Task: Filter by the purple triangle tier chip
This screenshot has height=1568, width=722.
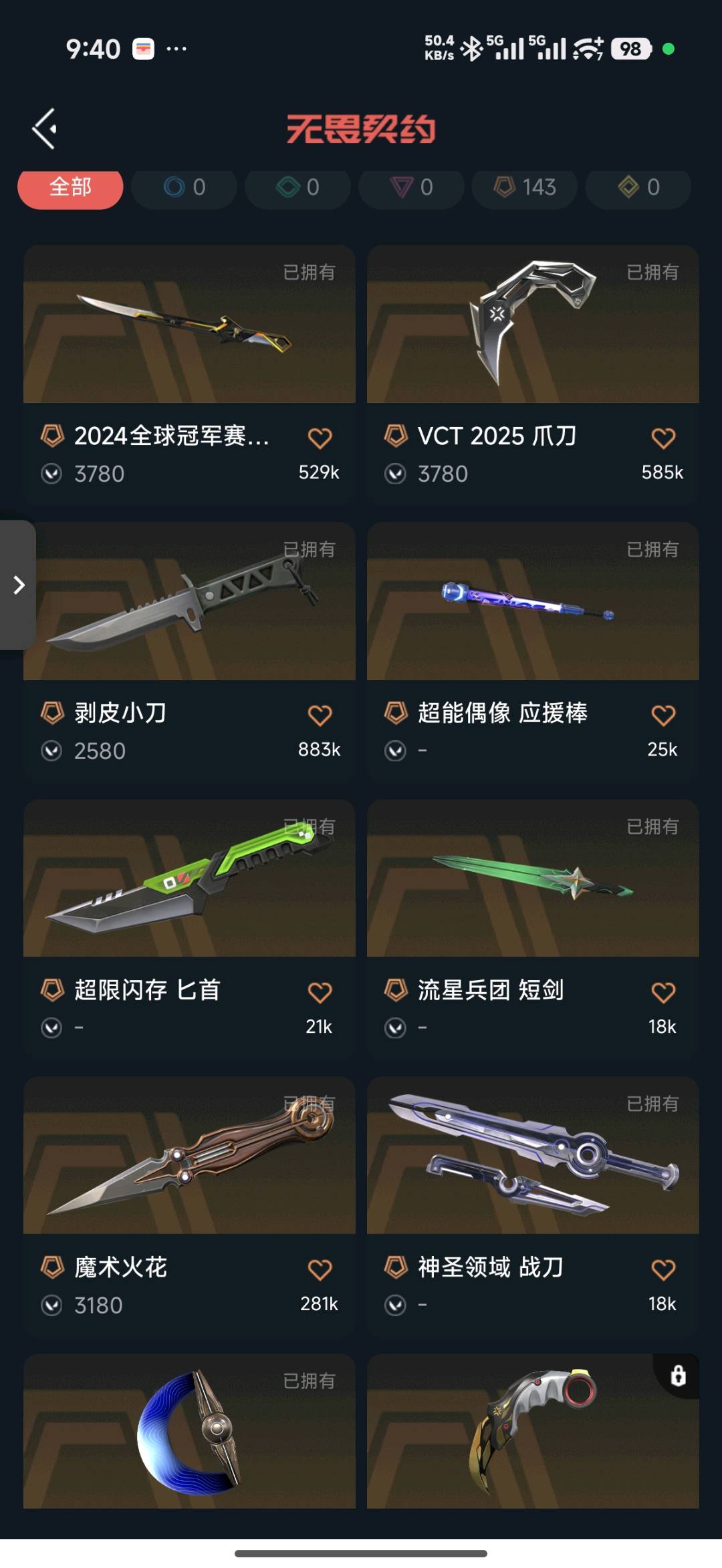Action: coord(411,187)
